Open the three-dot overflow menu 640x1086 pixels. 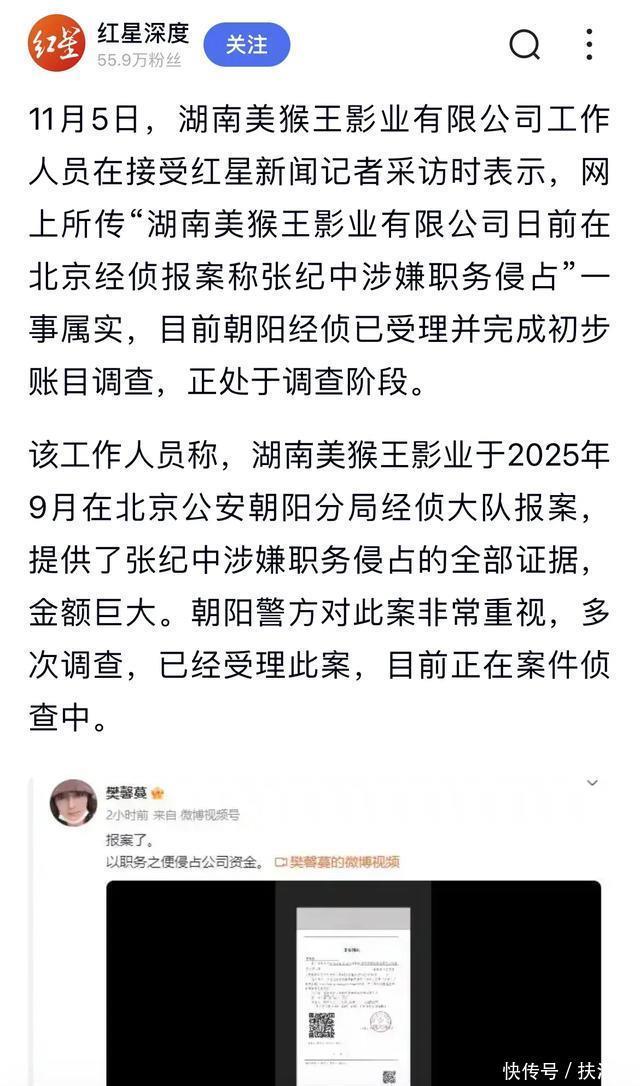pos(589,45)
